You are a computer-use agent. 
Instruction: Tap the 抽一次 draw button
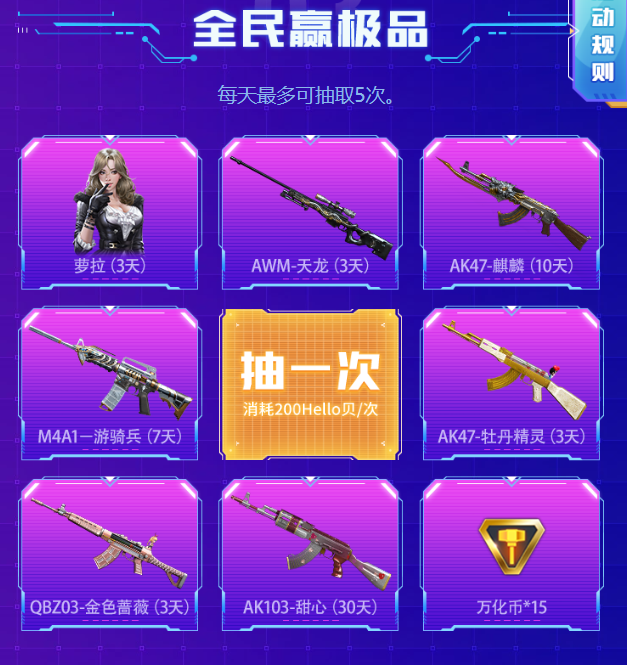[310, 383]
